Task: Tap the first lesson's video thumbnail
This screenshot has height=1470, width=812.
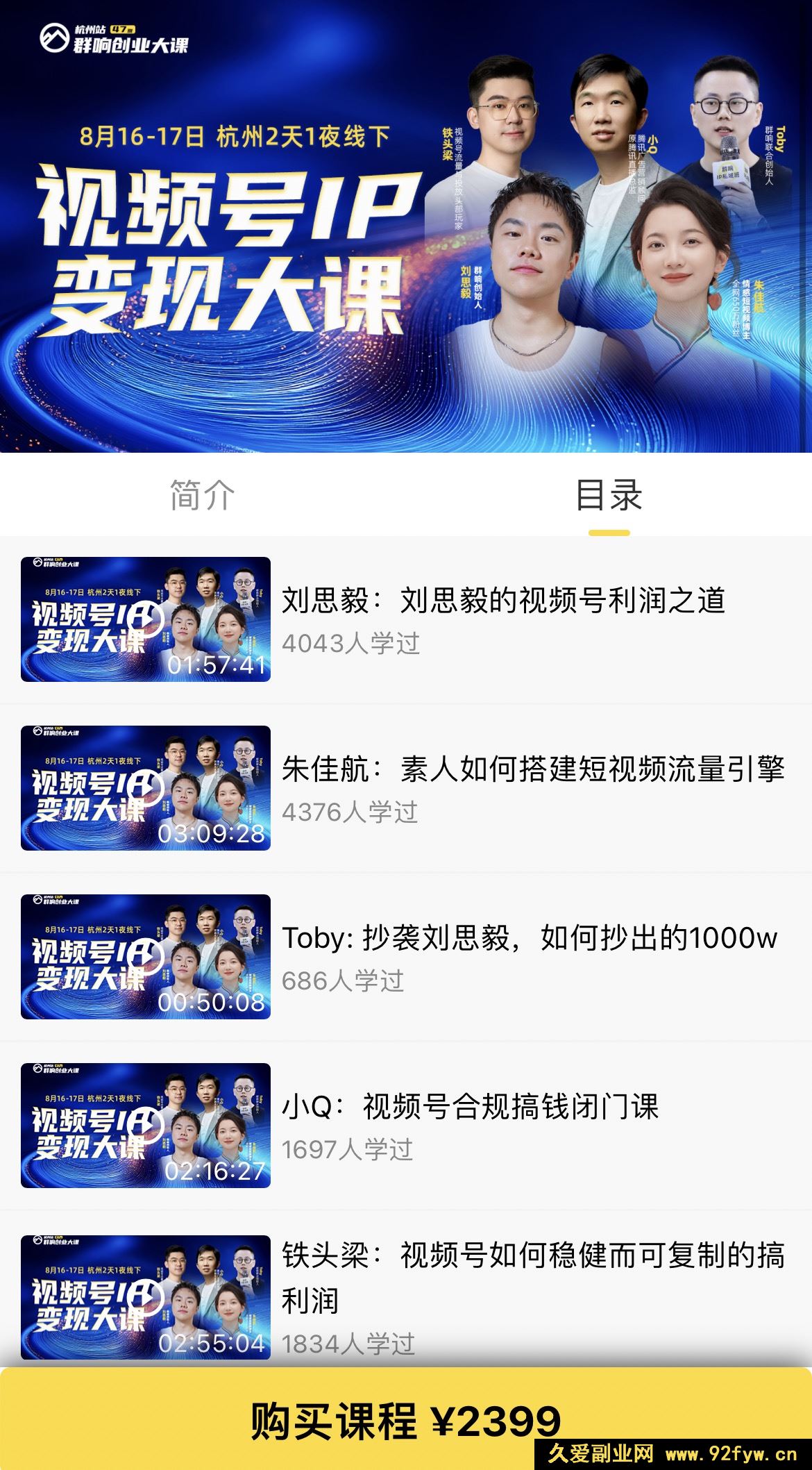Action: click(146, 621)
